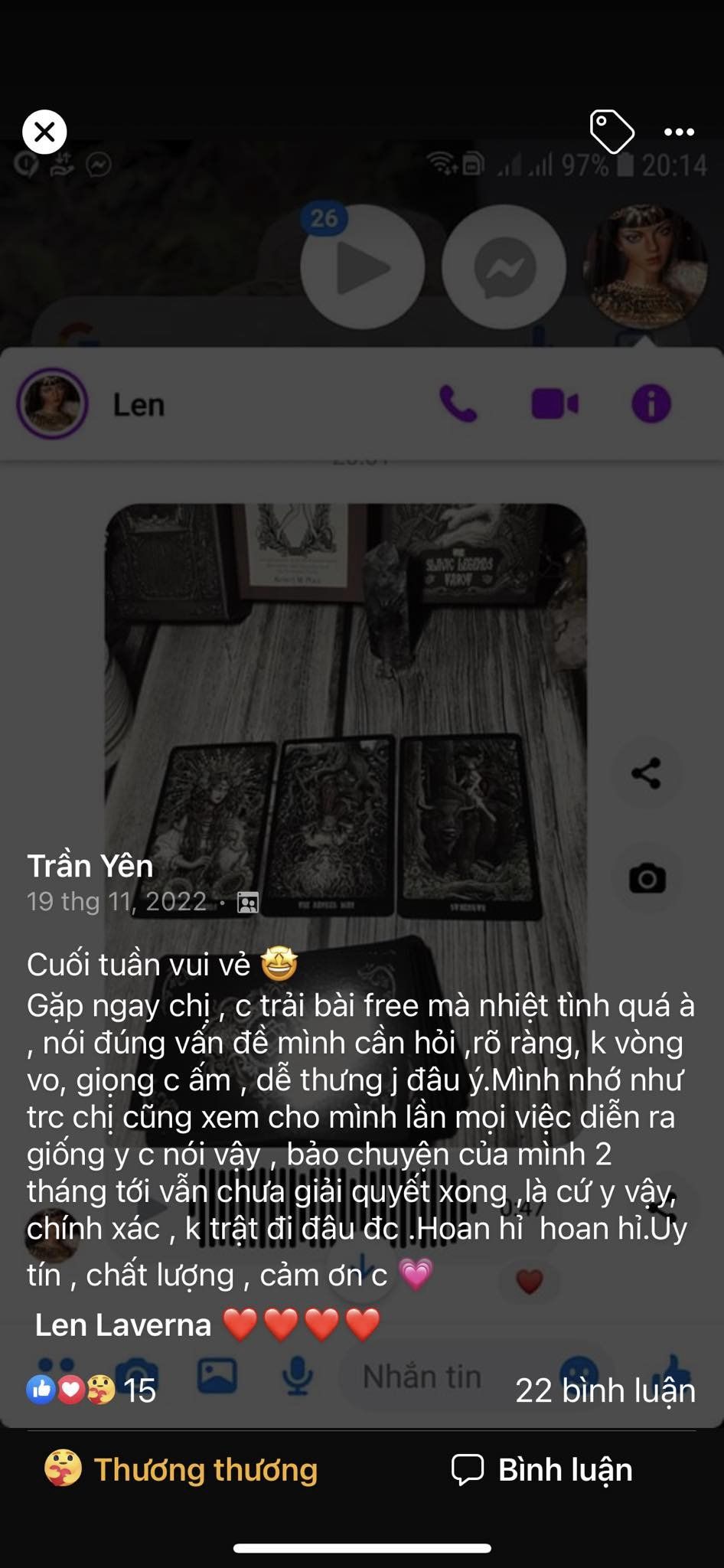See who reacted to the post
The image size is (724, 1568).
click(x=91, y=1390)
